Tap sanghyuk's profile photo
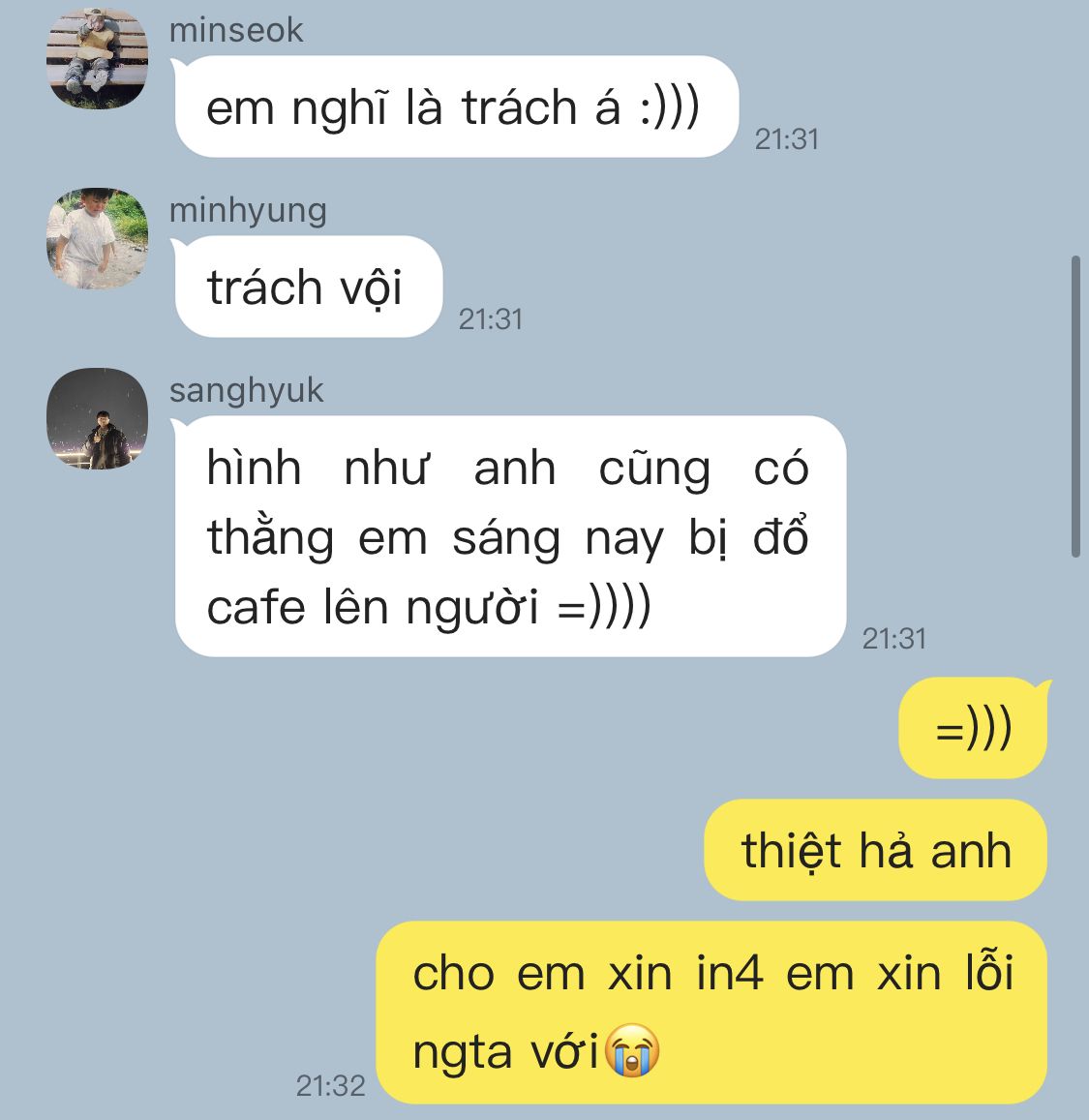Image resolution: width=1089 pixels, height=1120 pixels. 97,419
